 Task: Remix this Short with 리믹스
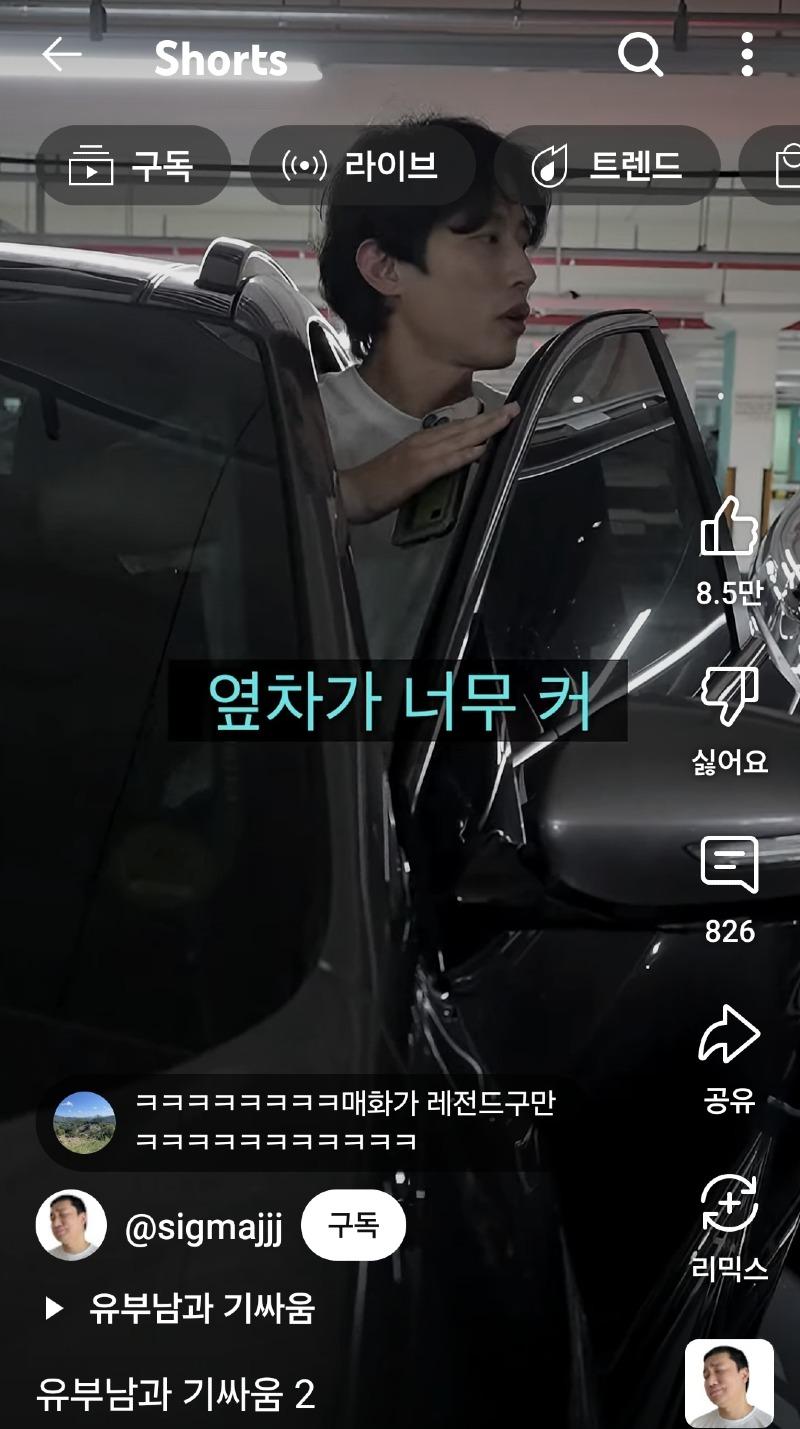[x=729, y=1205]
